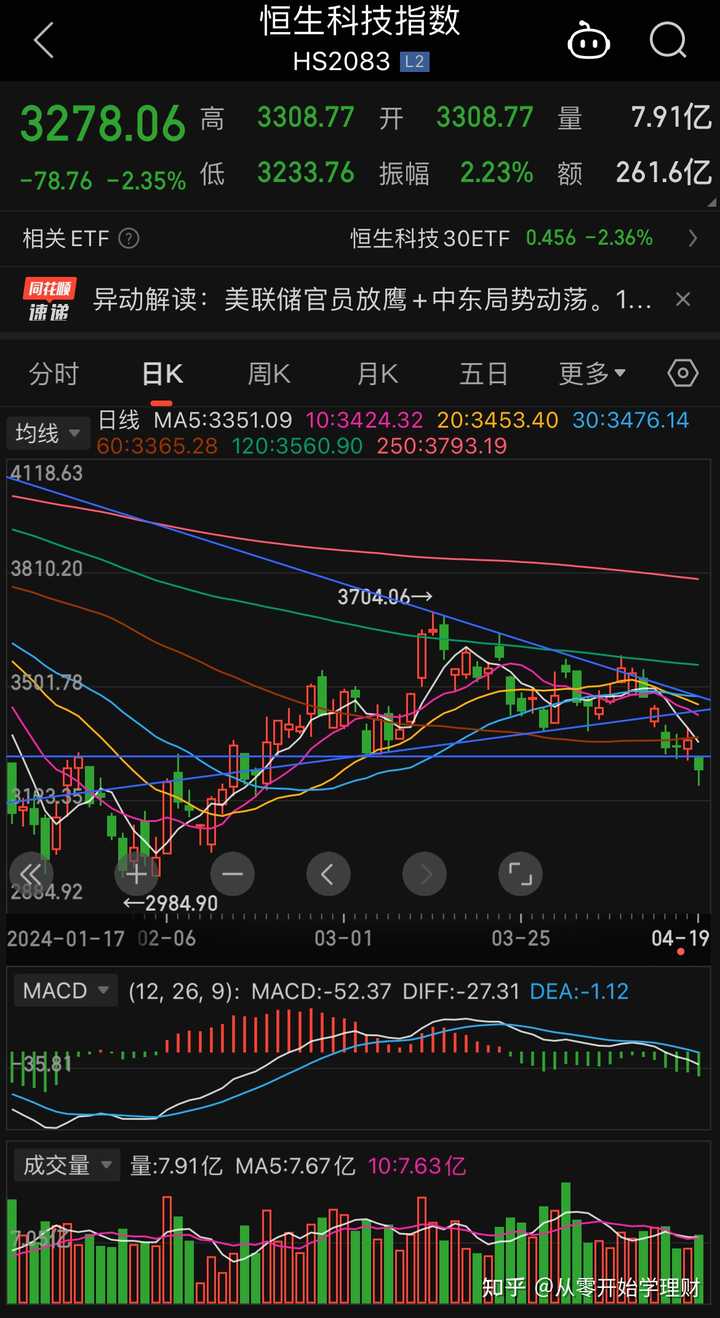Screen dimensions: 720x1318
Task: Zoom out the chart with minus button
Action: (x=233, y=874)
